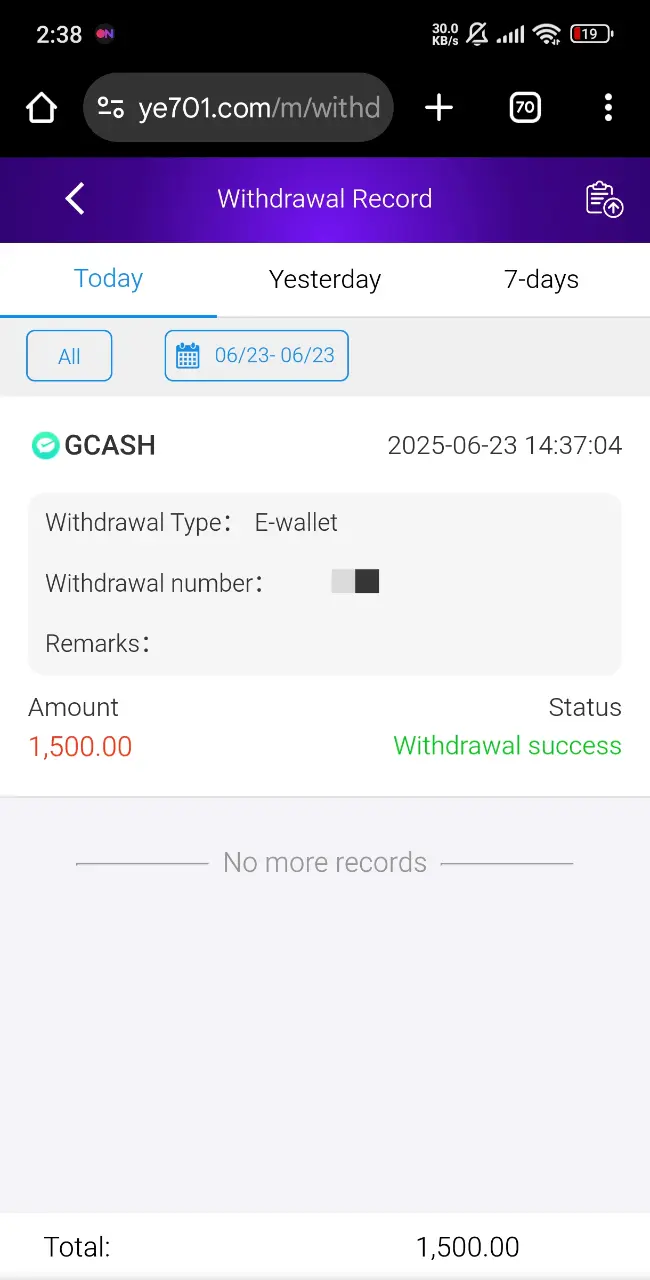This screenshot has height=1280, width=650.
Task: Open the browser overflow menu
Action: pyautogui.click(x=608, y=108)
